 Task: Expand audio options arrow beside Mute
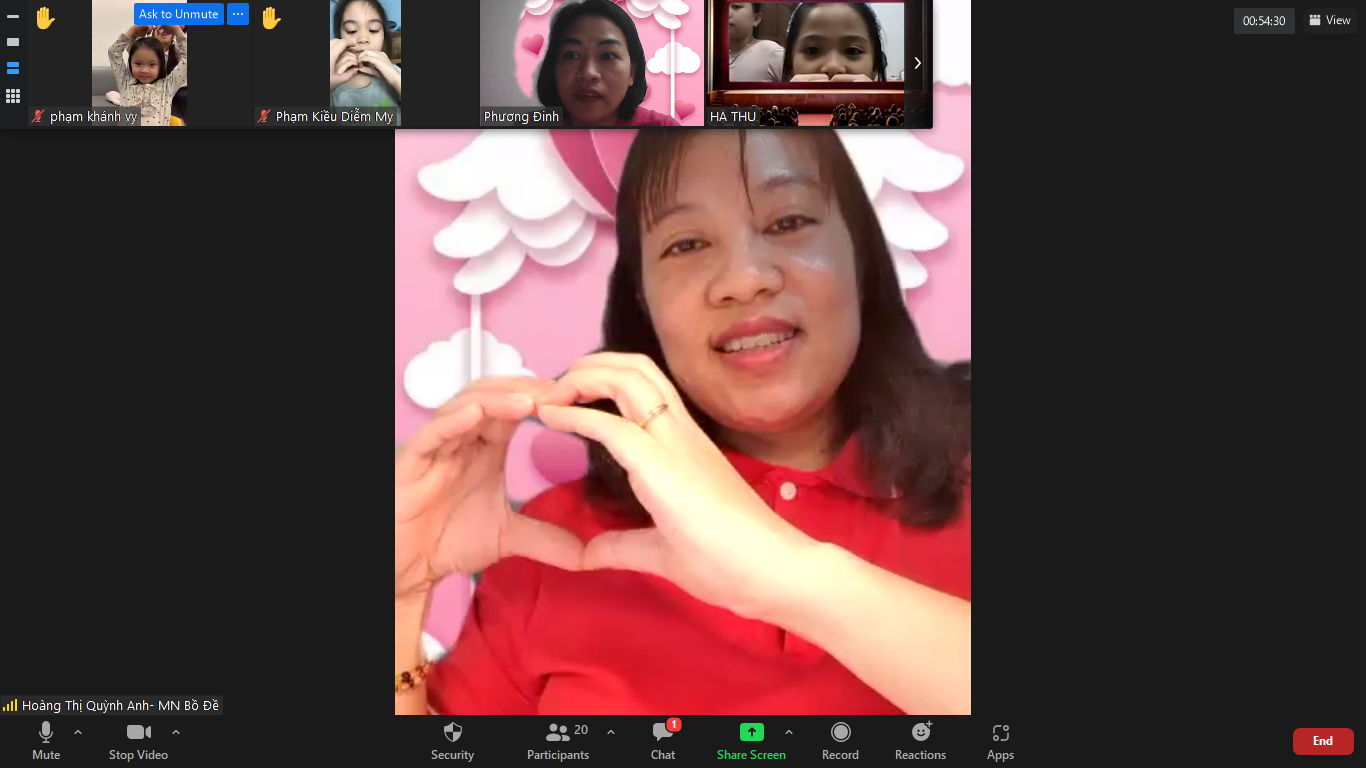78,732
